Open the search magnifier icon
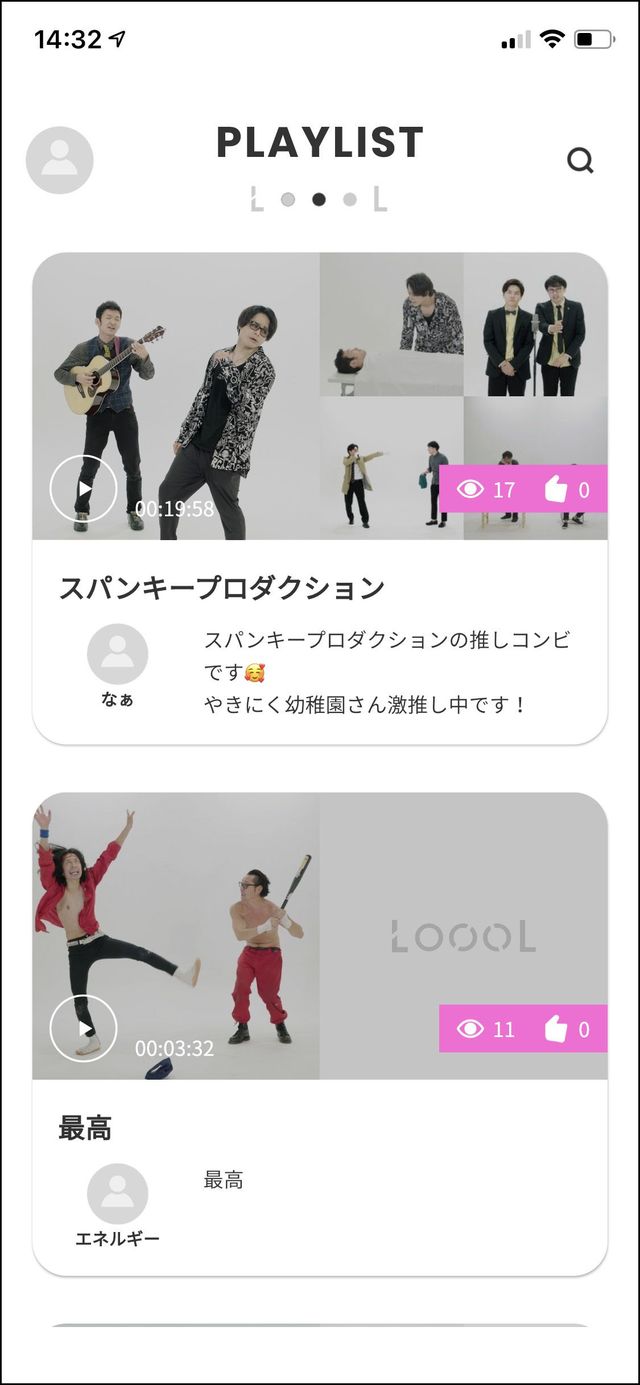Screen dimensions: 640x1385 tap(580, 161)
